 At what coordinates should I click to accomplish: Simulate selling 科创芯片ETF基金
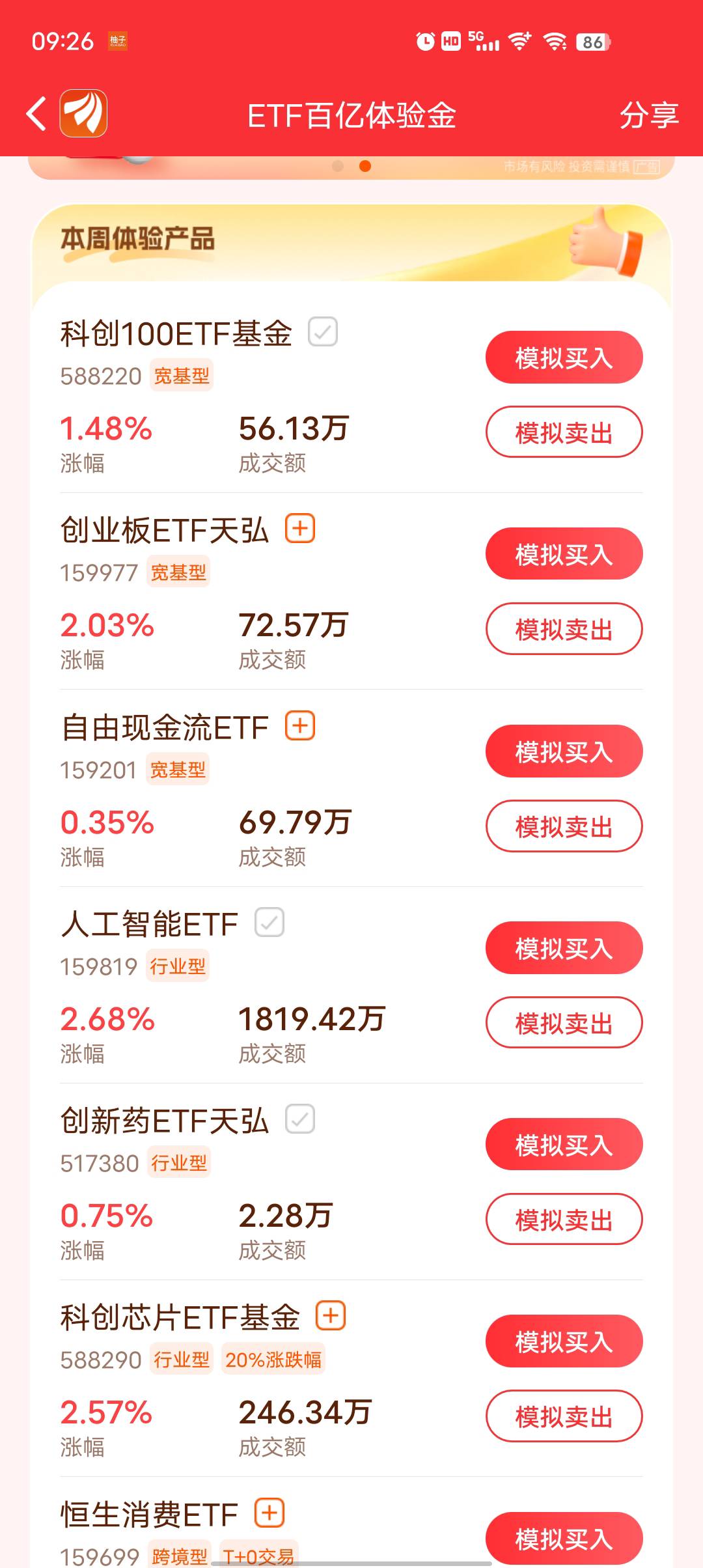click(x=564, y=1416)
